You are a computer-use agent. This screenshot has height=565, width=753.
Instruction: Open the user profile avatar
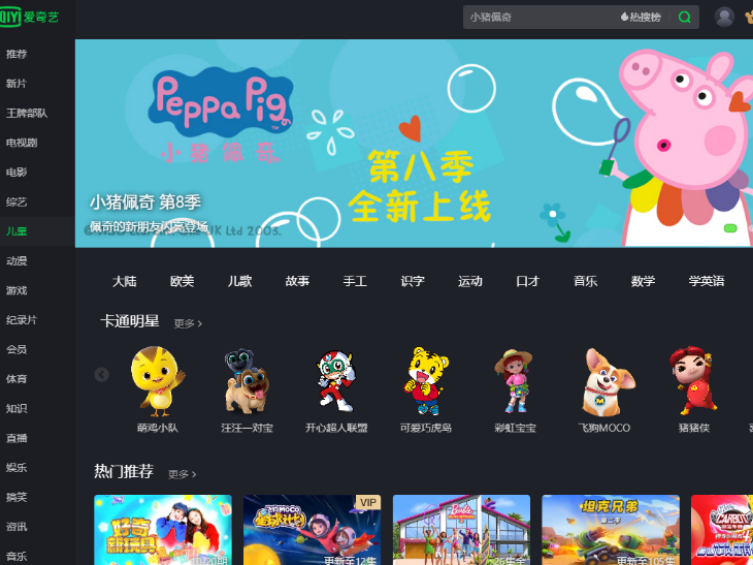click(725, 17)
